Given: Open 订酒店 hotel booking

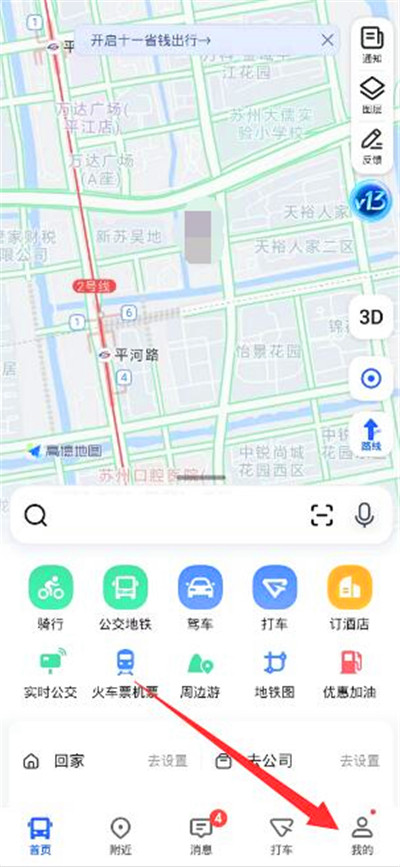Looking at the screenshot, I should (x=350, y=598).
